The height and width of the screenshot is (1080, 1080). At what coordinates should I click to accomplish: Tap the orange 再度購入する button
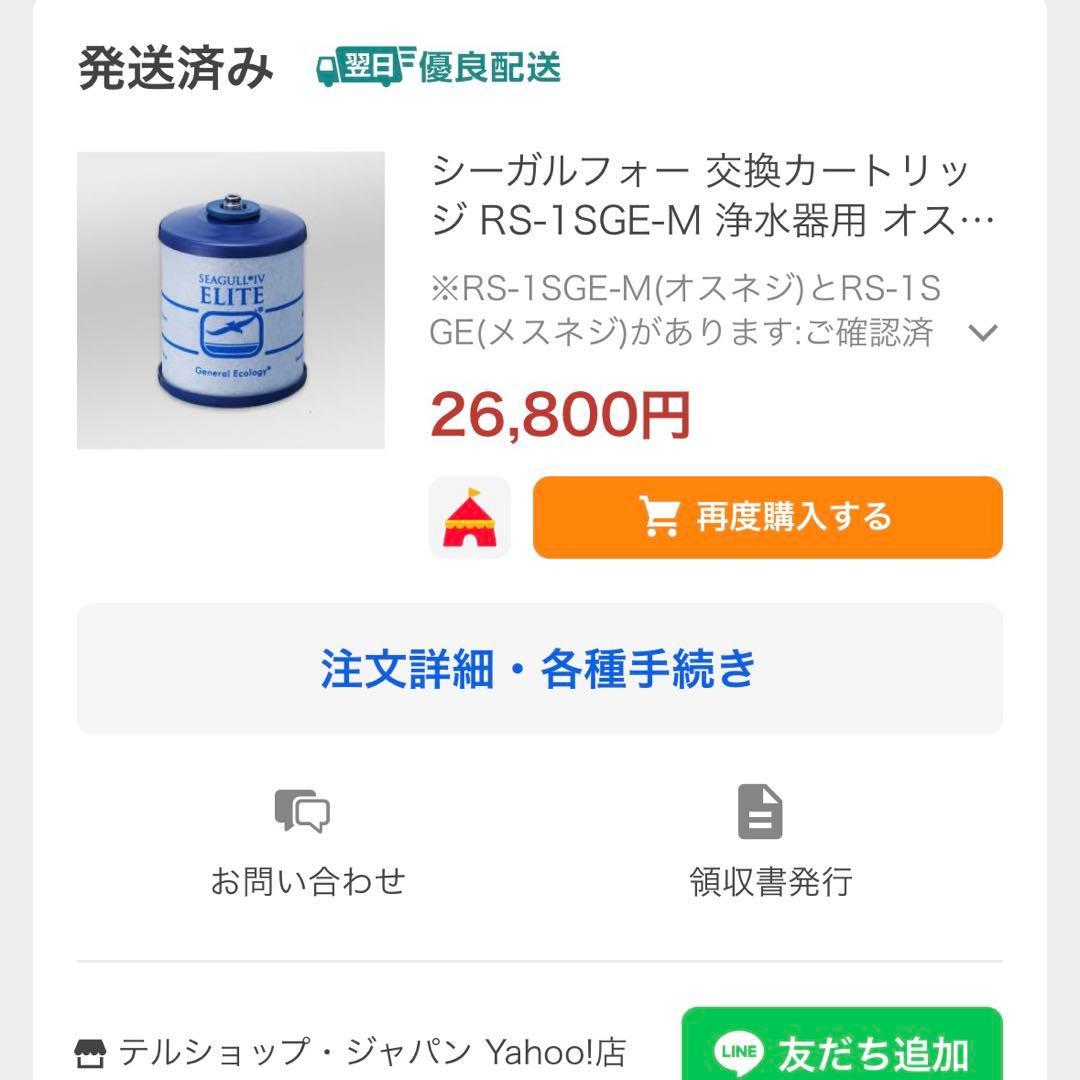(x=767, y=517)
